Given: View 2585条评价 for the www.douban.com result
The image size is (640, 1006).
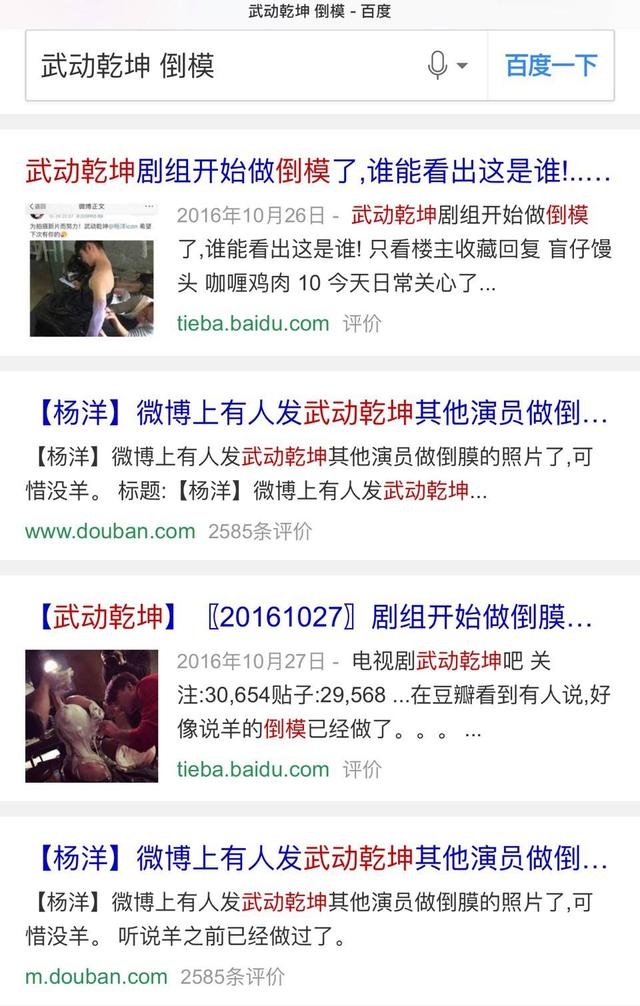Looking at the screenshot, I should click(x=259, y=531).
